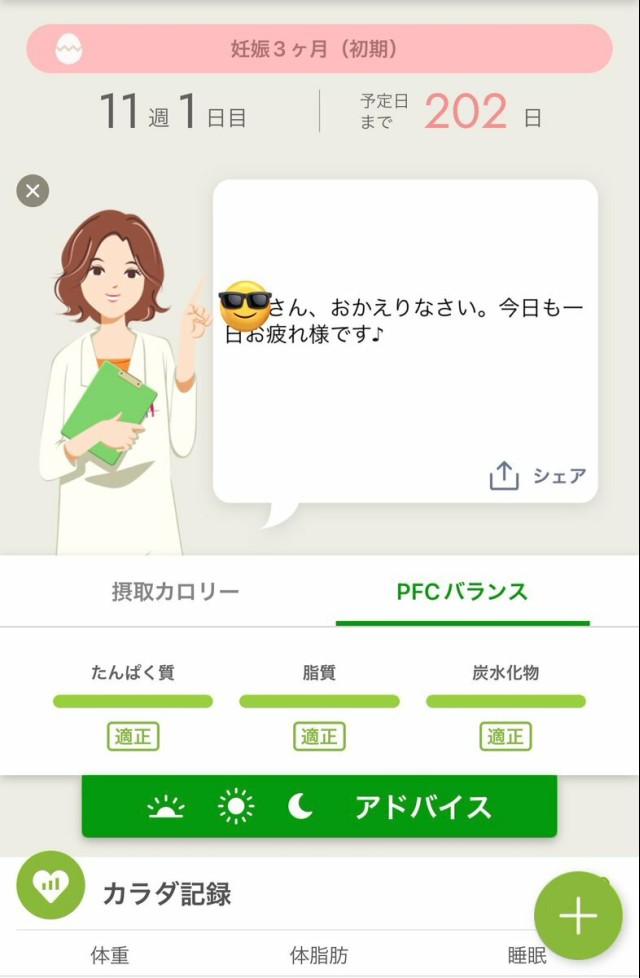640x978 pixels.
Task: Open the カラダ記録 section
Action: (166, 893)
